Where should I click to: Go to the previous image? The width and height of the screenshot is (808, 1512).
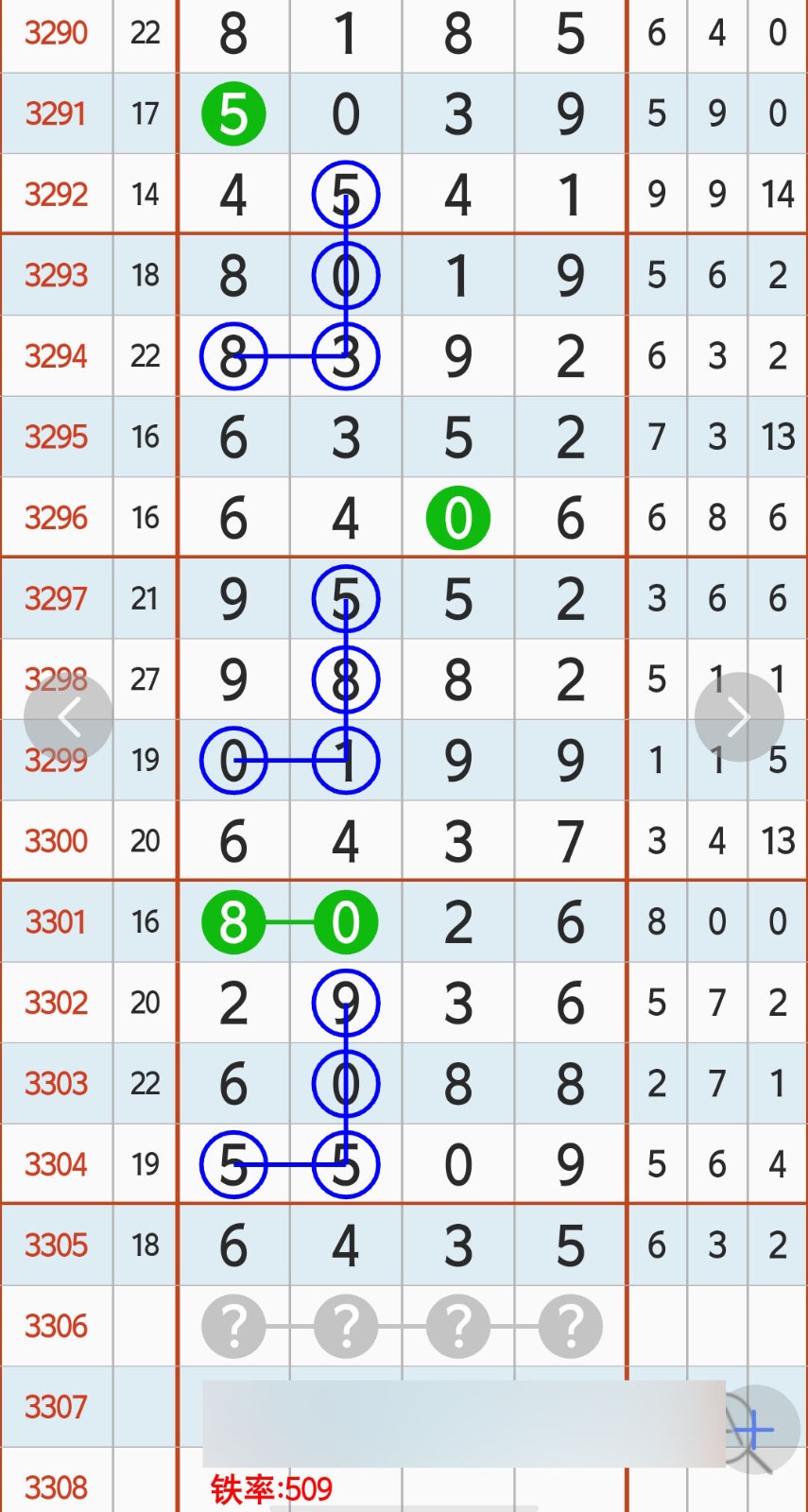68,717
